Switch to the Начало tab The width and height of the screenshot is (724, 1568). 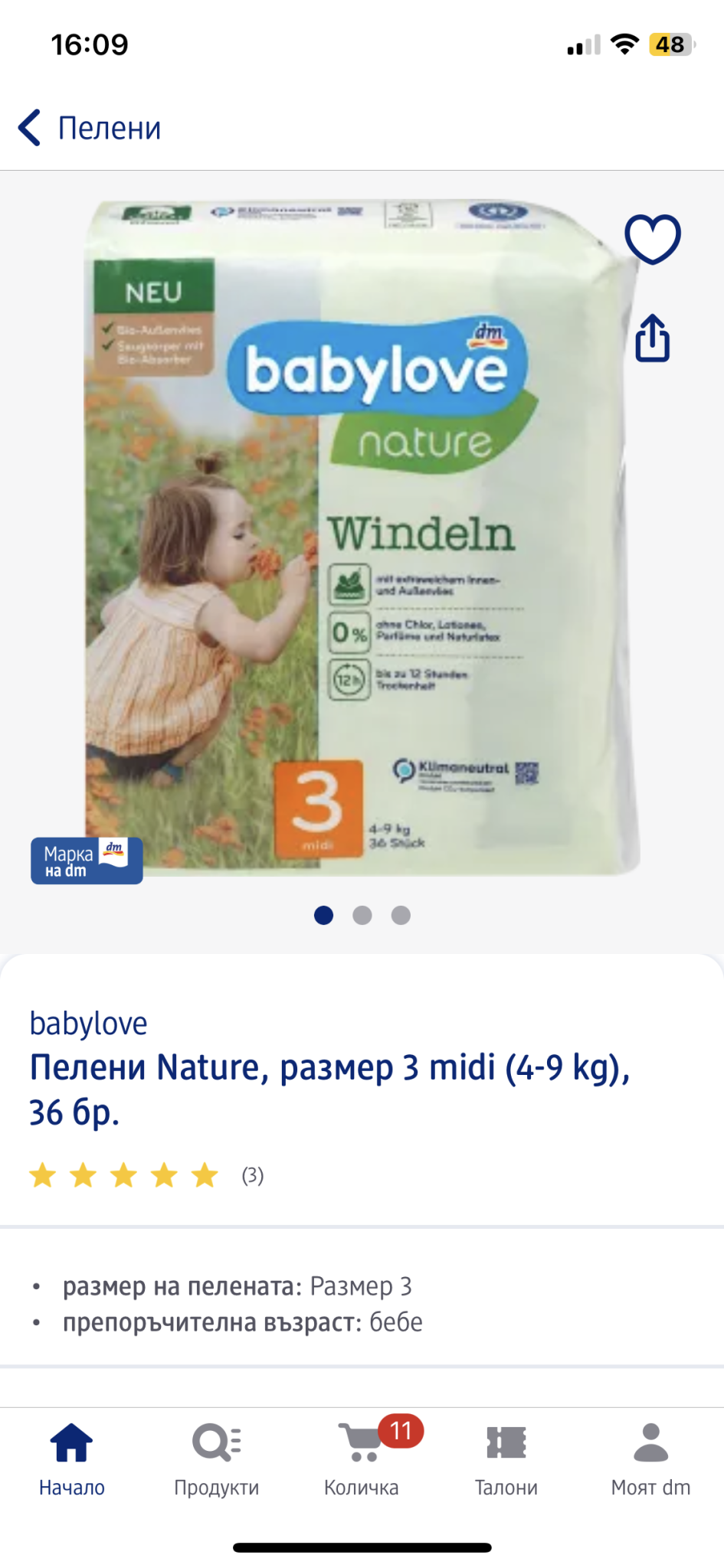click(x=72, y=1459)
